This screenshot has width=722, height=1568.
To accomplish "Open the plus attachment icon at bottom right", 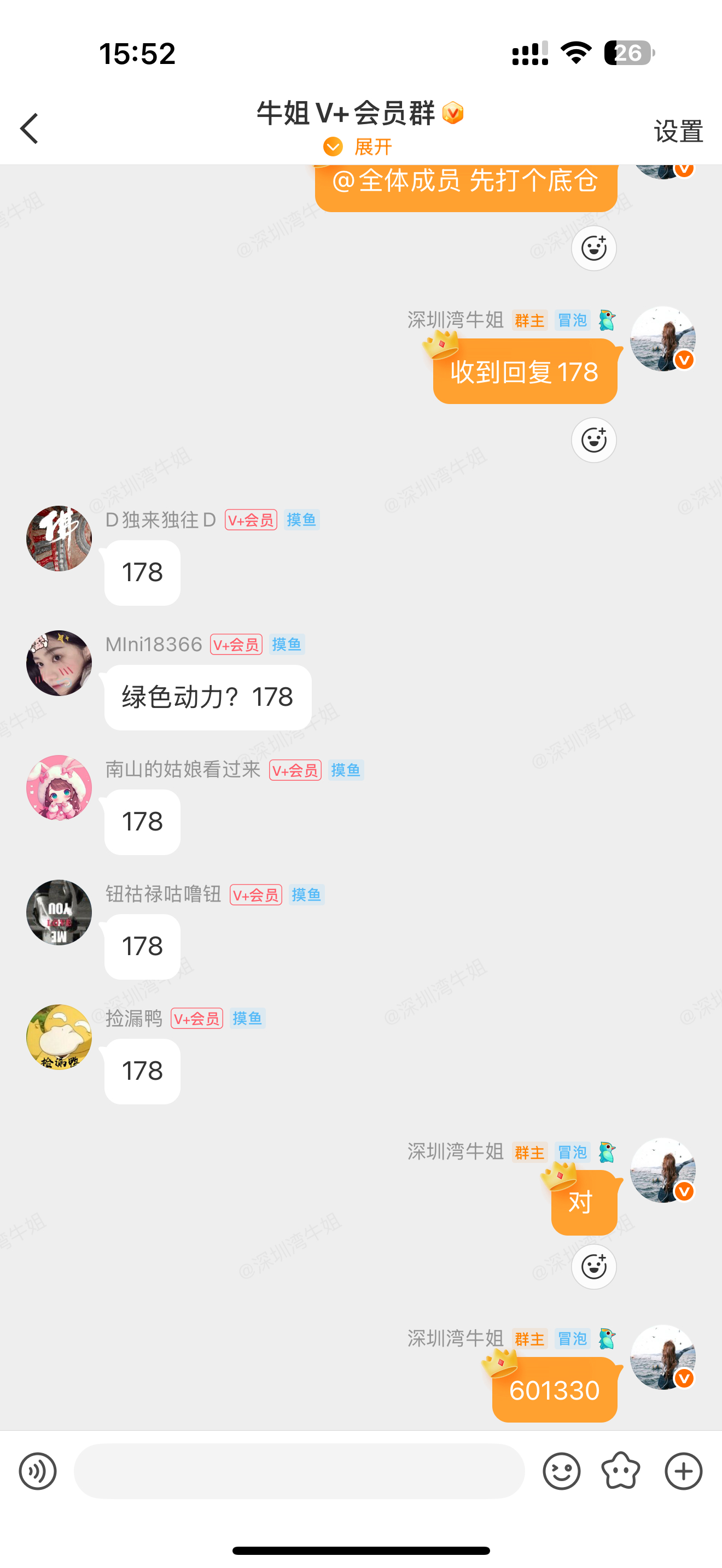I will (683, 1471).
